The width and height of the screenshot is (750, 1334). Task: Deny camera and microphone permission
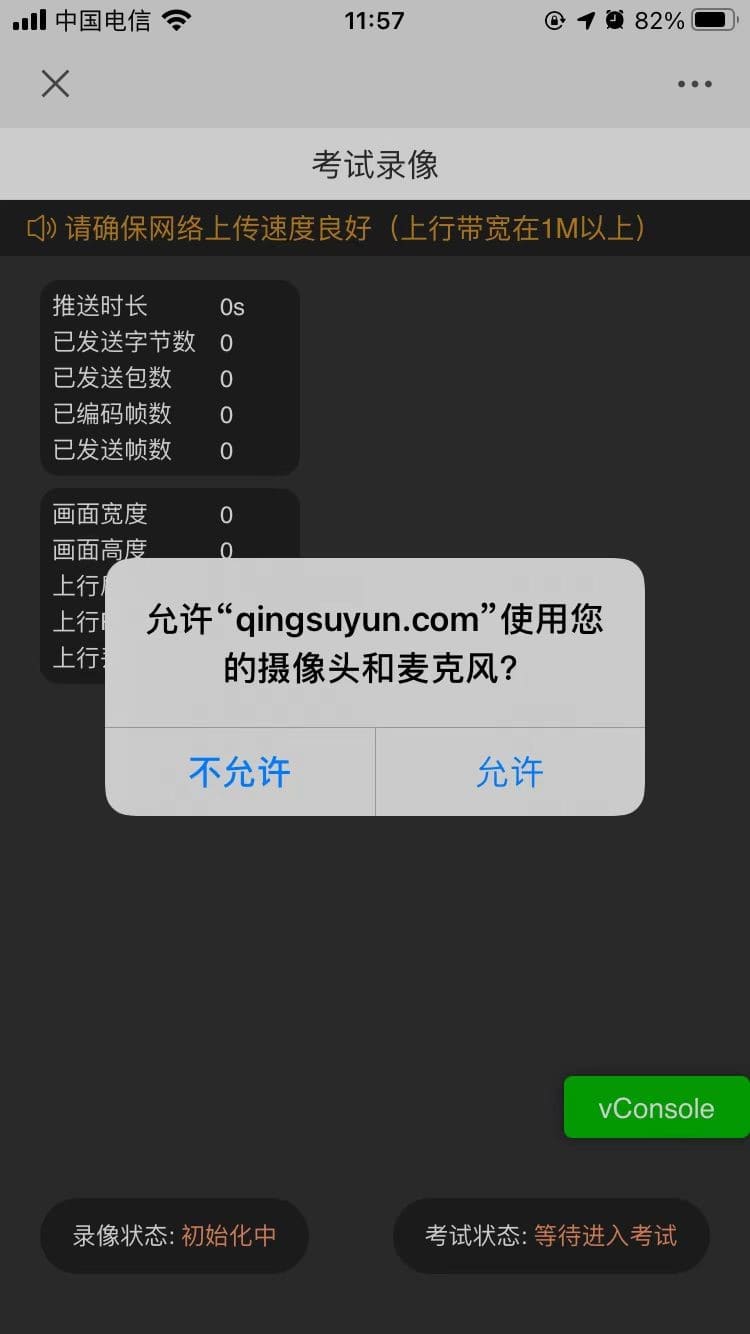click(x=240, y=772)
